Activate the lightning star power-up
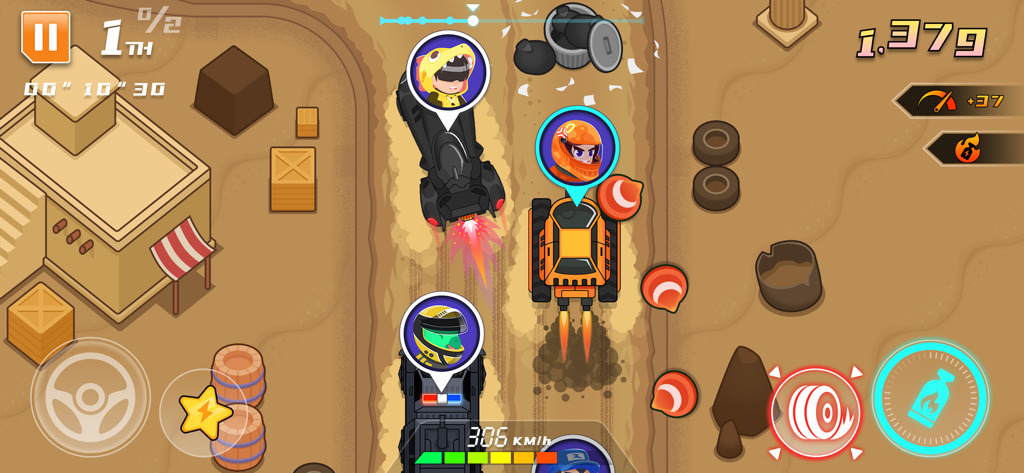This screenshot has height=473, width=1024. pyautogui.click(x=204, y=412)
